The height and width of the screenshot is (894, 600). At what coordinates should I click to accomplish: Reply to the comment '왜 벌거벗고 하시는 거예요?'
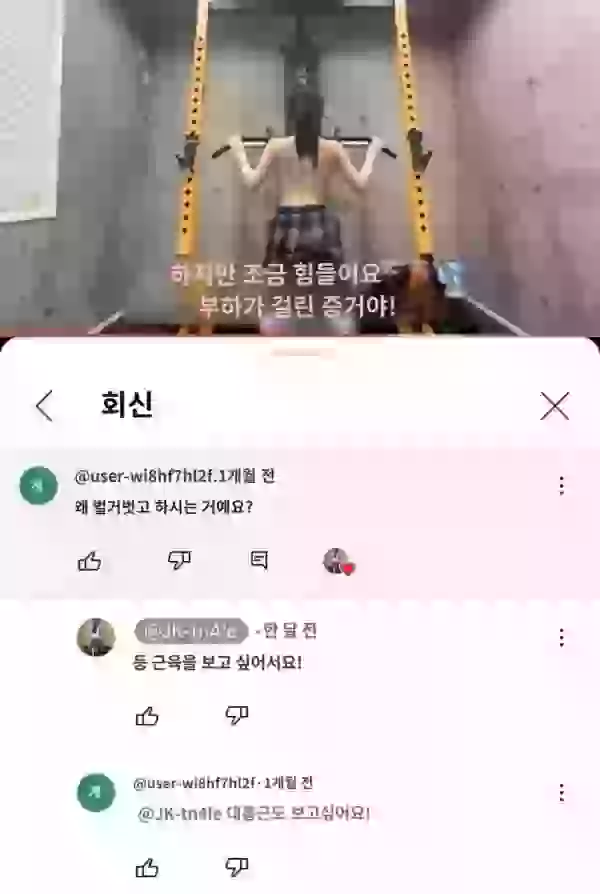pyautogui.click(x=259, y=561)
